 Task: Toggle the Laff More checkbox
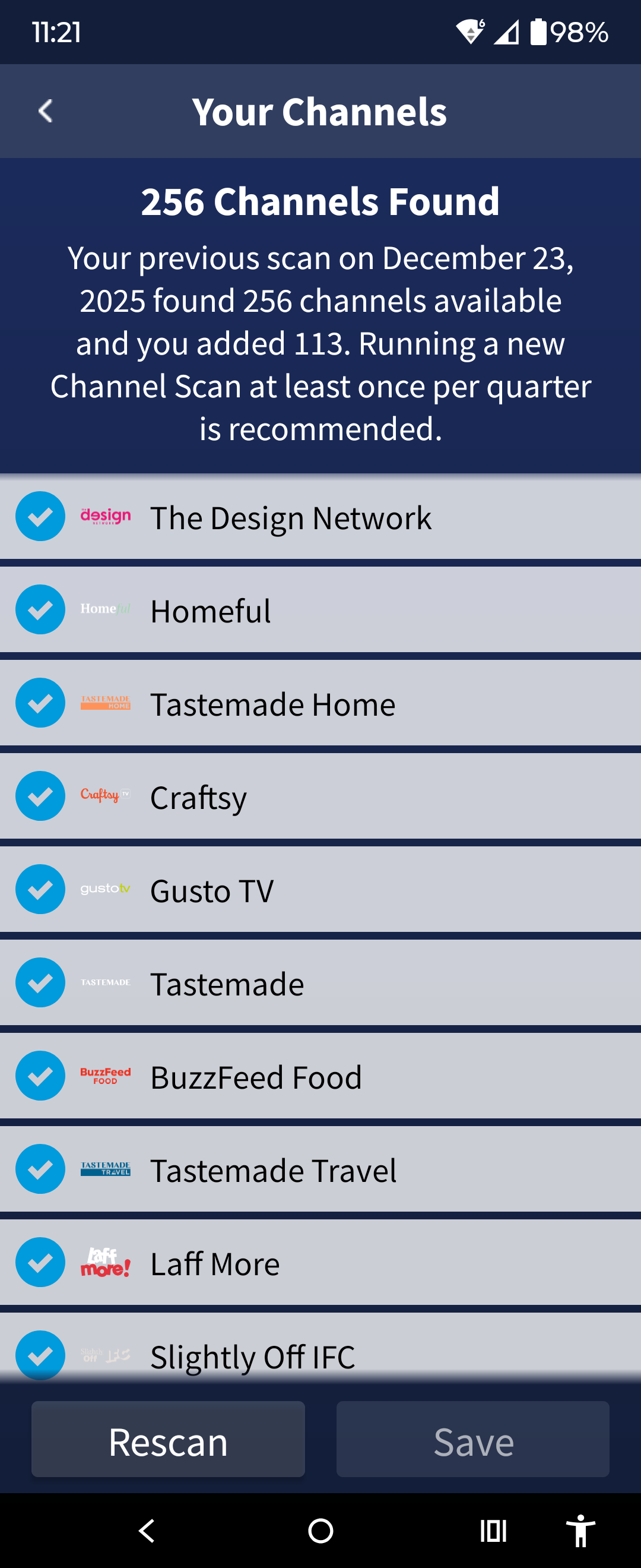(x=40, y=1263)
